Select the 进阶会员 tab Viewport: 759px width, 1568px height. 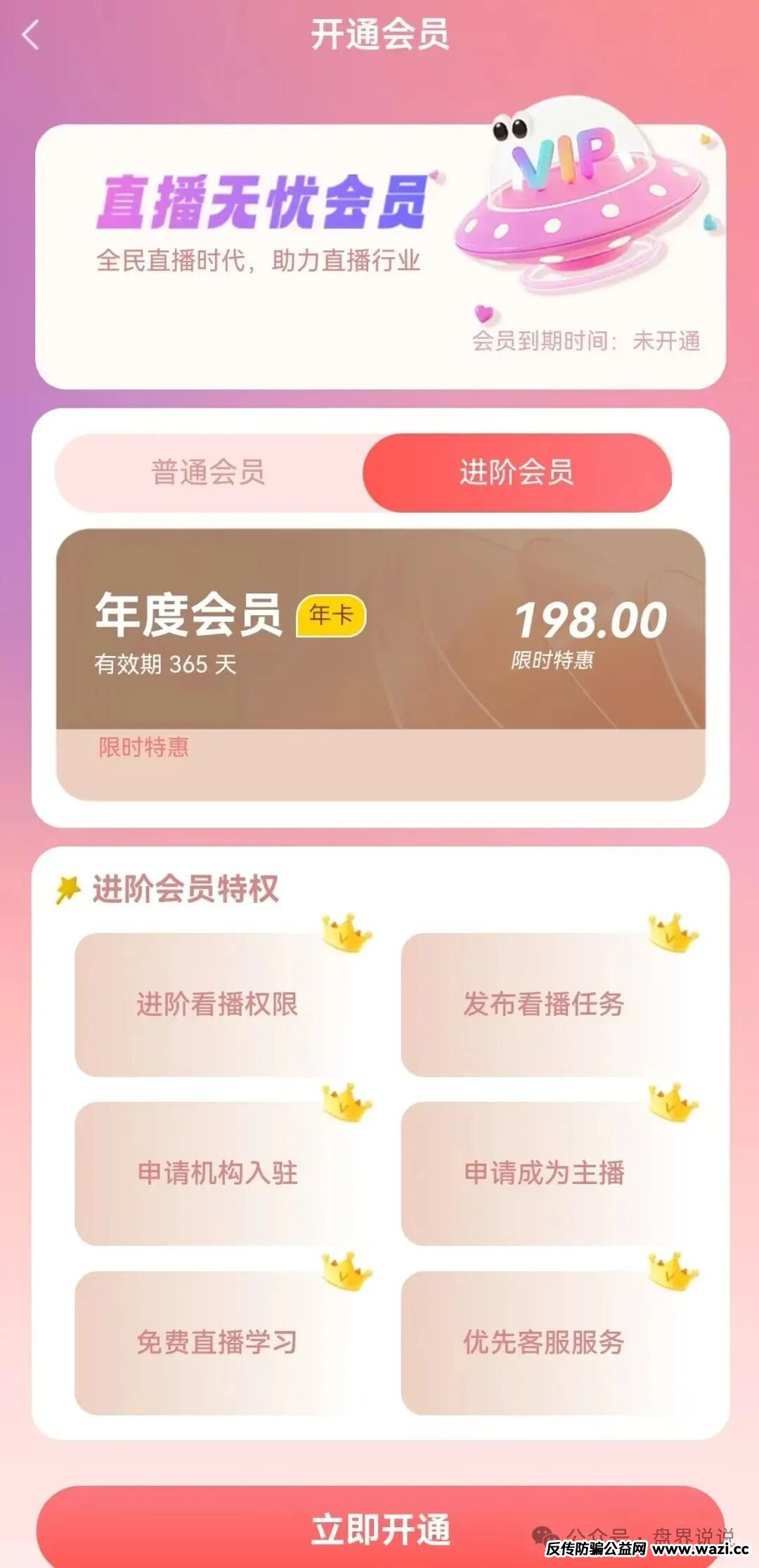(517, 472)
